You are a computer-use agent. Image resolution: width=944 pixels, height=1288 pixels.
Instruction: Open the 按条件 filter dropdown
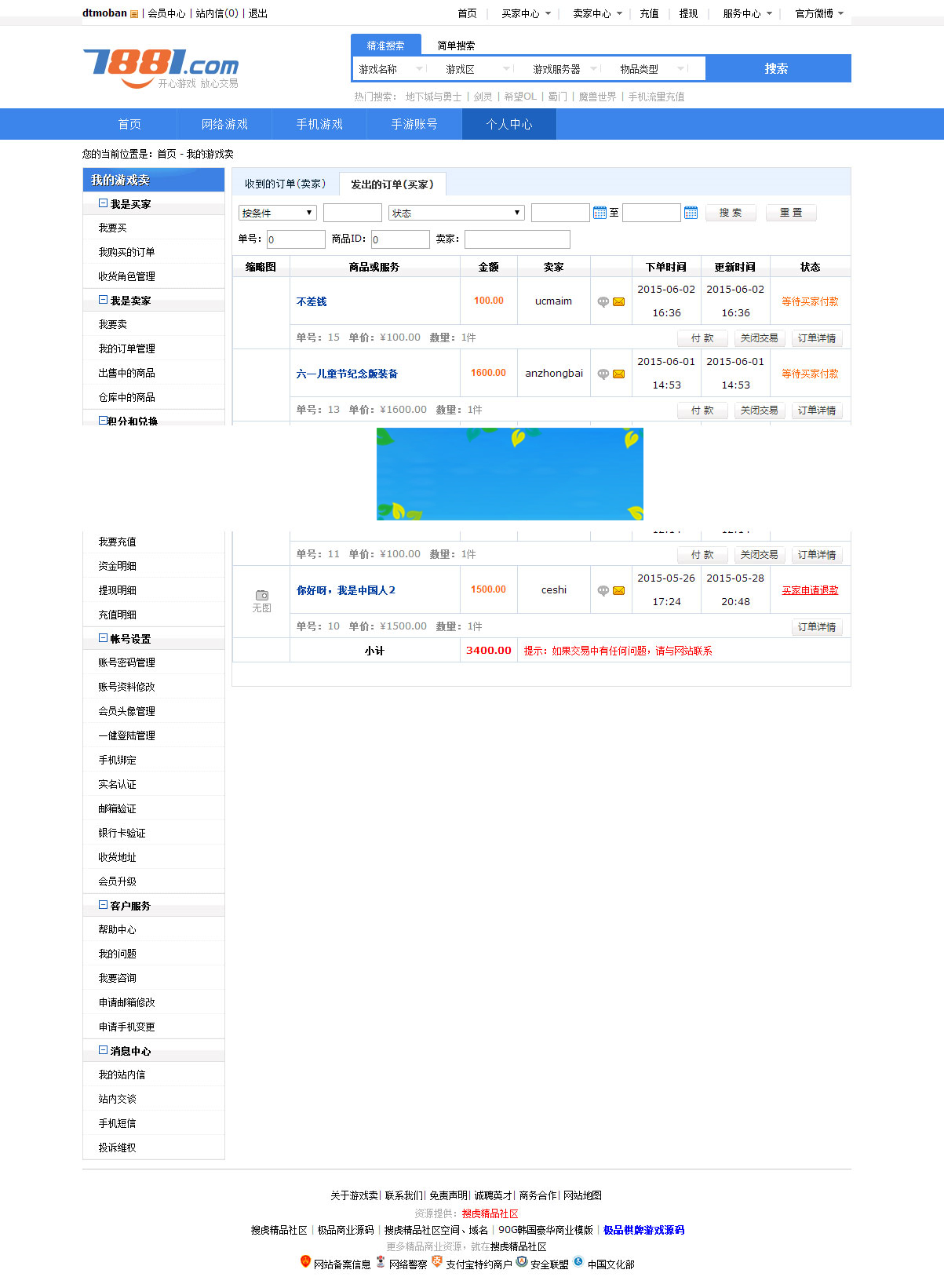click(277, 212)
